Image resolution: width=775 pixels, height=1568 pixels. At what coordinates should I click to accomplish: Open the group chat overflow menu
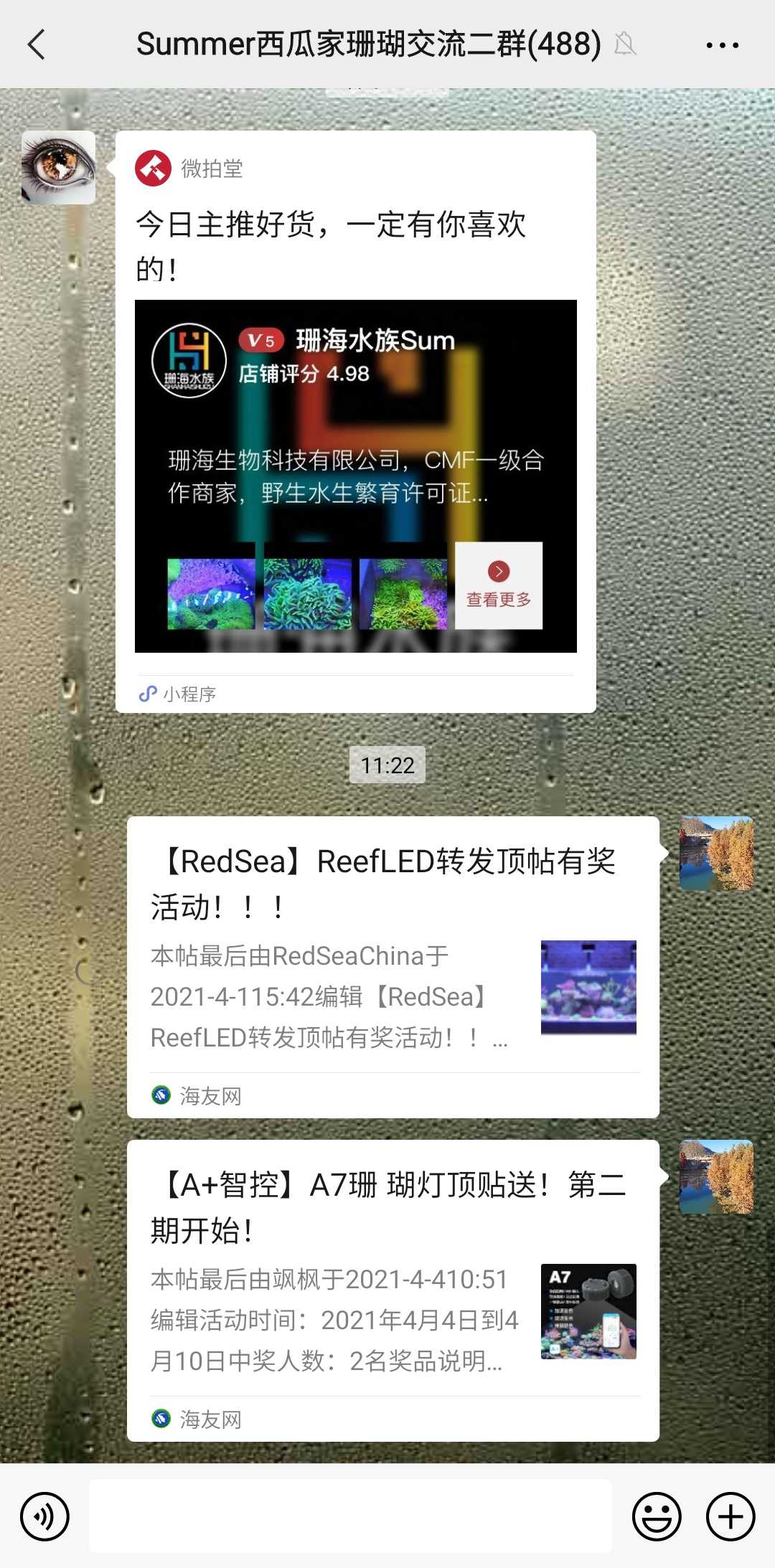(x=722, y=45)
